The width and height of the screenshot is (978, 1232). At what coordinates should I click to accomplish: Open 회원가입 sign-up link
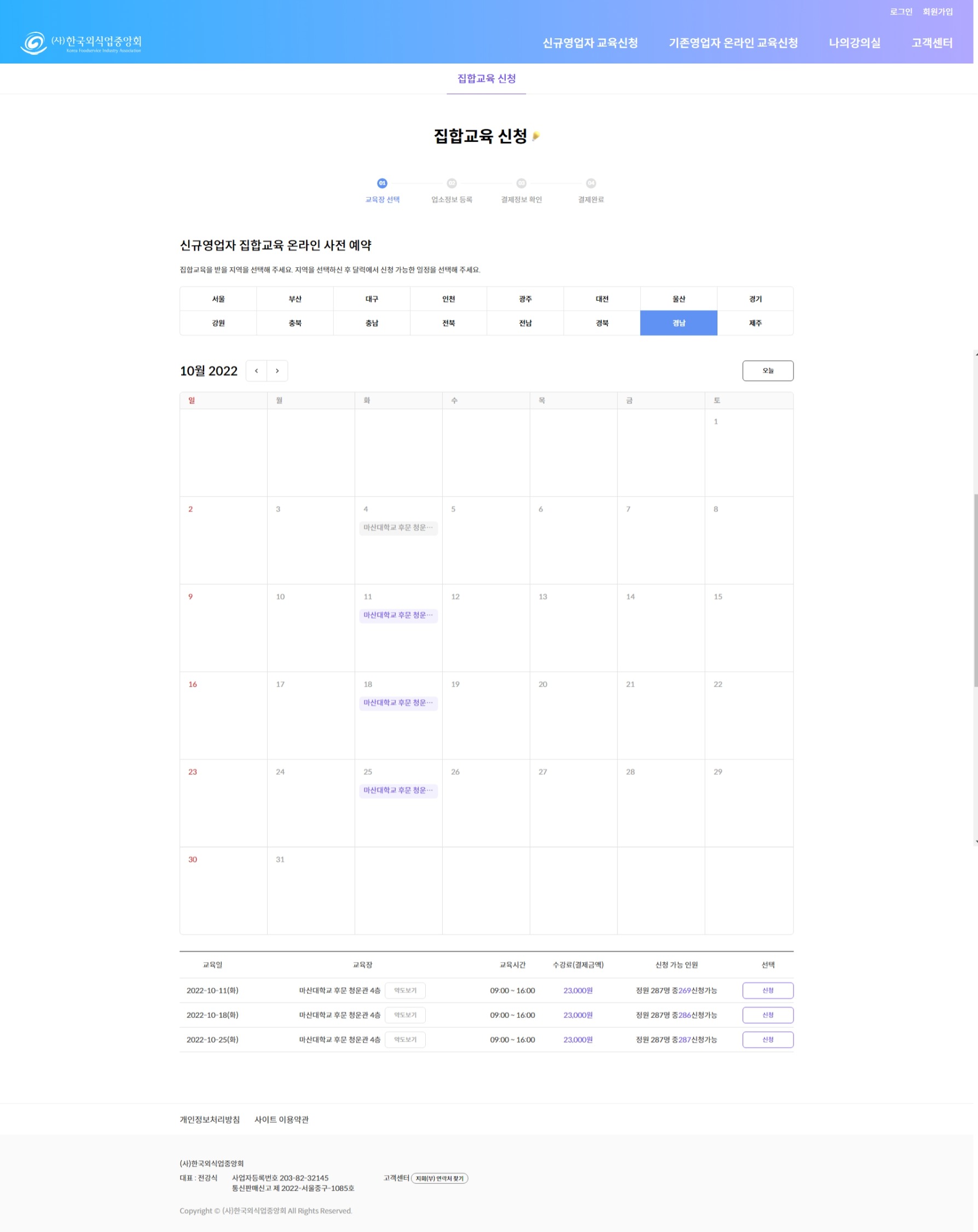(x=937, y=11)
